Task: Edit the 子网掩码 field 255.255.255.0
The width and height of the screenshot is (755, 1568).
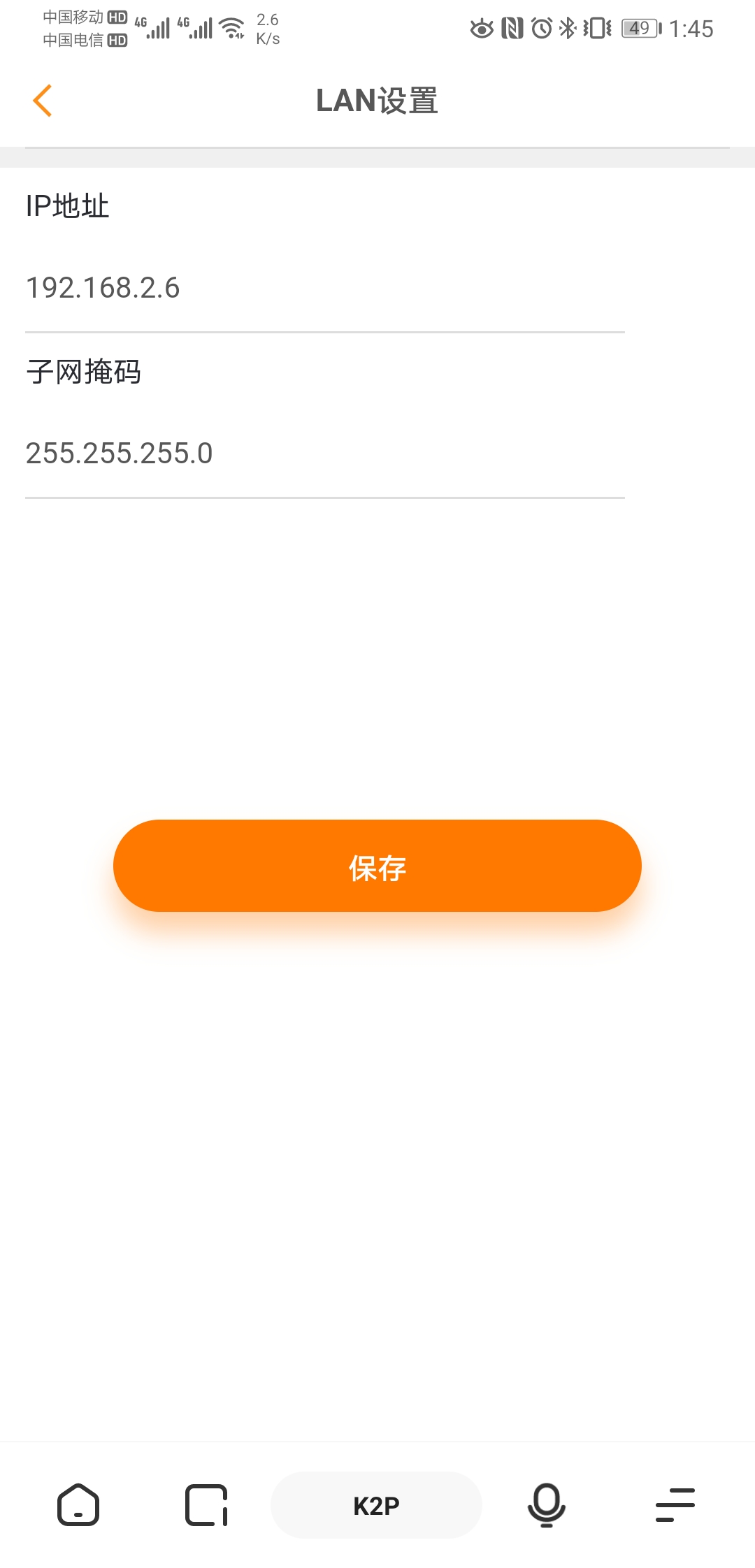Action: pyautogui.click(x=324, y=453)
